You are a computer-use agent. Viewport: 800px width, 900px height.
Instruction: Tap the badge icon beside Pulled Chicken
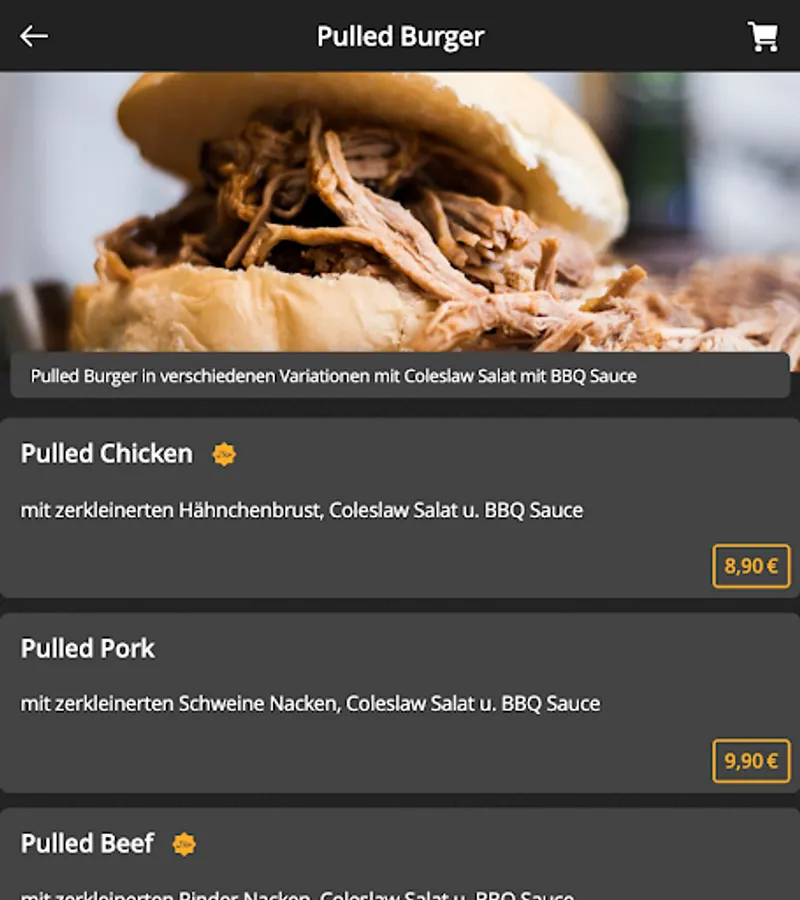(224, 454)
